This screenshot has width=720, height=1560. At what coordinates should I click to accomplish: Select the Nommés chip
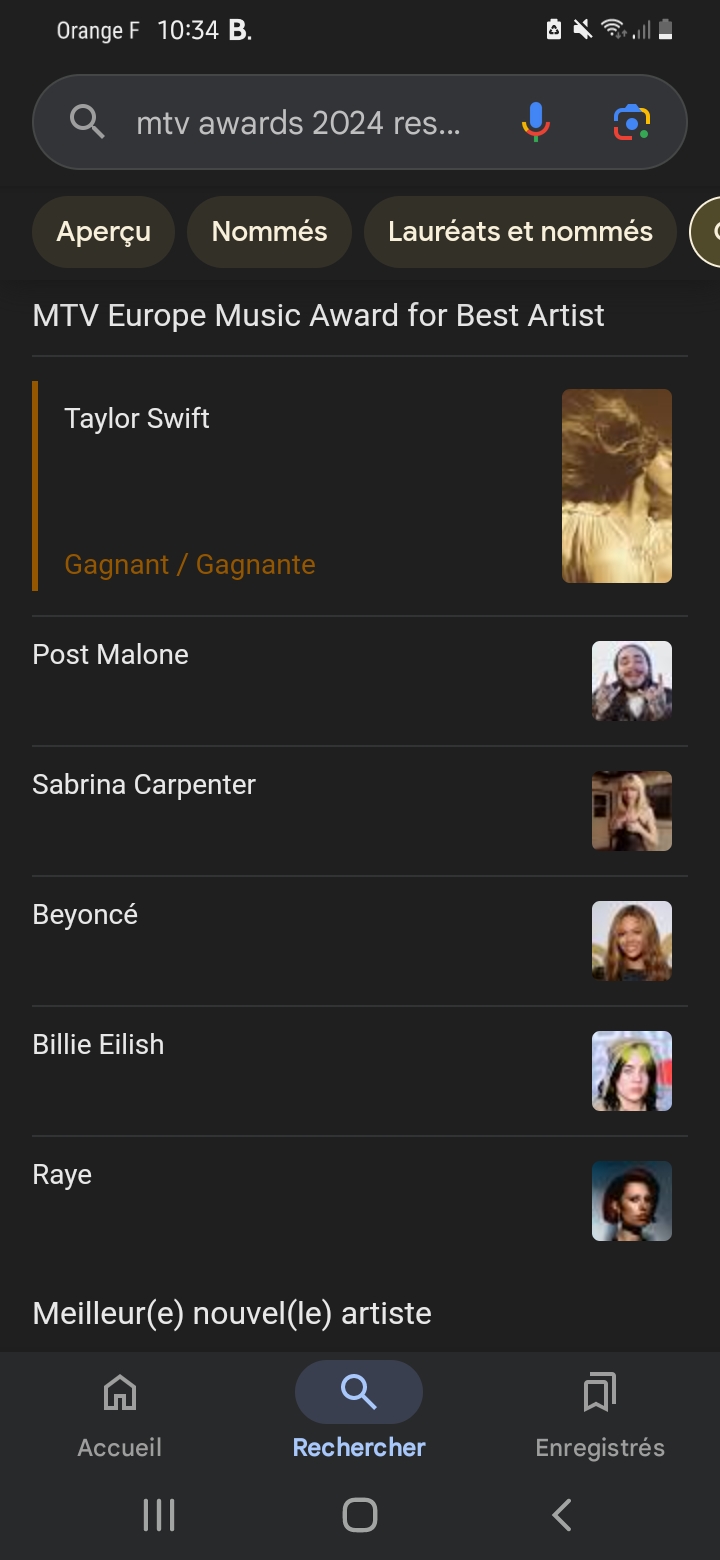point(269,232)
